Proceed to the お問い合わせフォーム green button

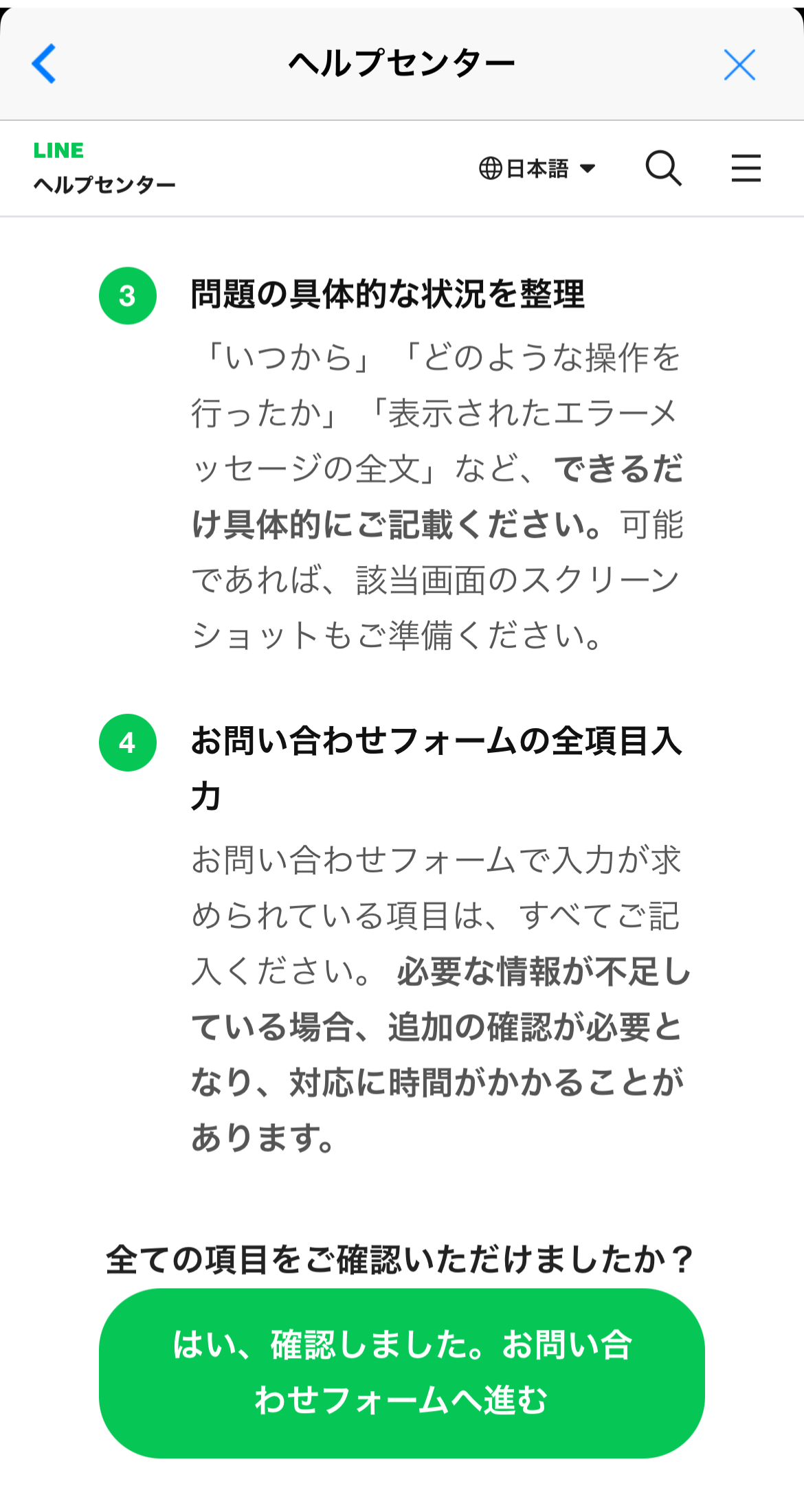pos(402,1373)
